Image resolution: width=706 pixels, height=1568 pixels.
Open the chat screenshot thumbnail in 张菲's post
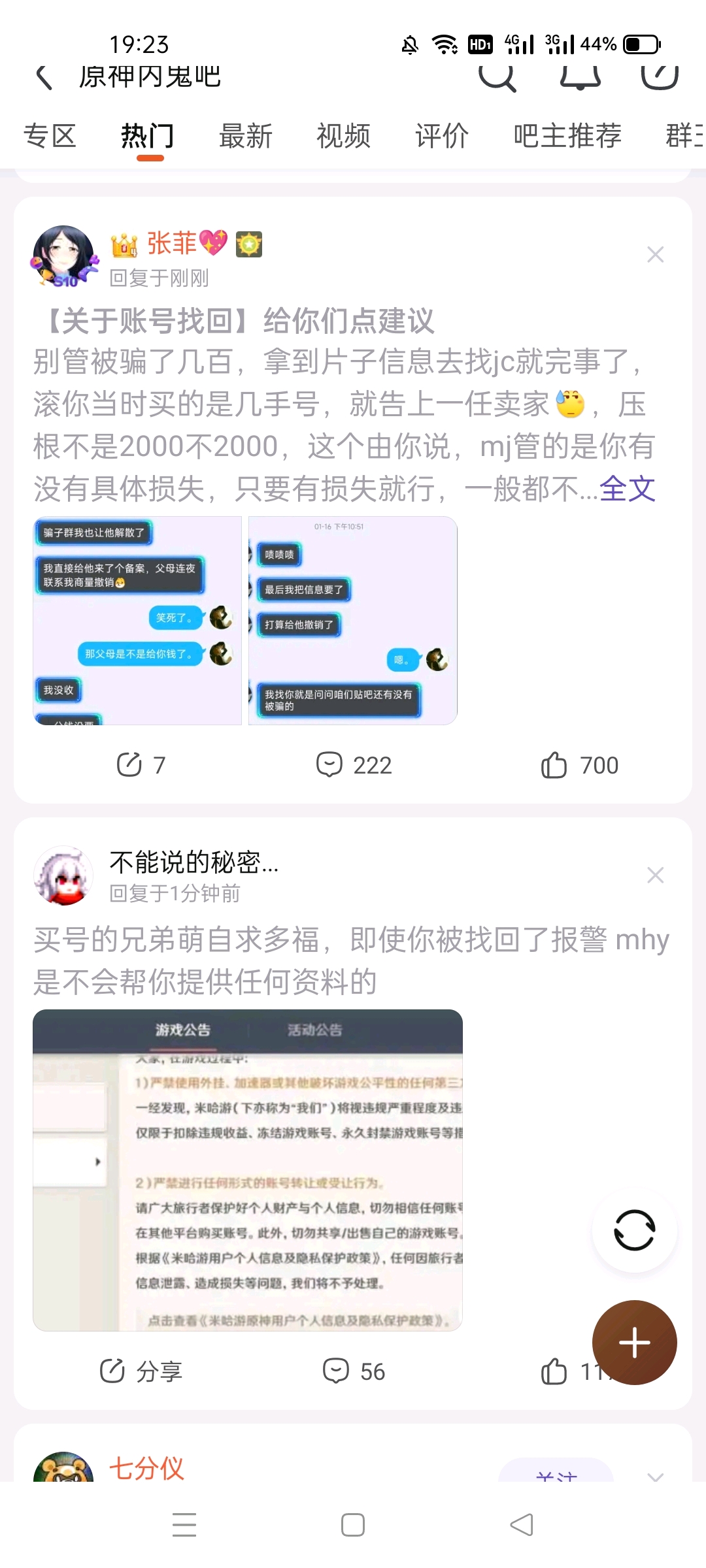tap(137, 619)
